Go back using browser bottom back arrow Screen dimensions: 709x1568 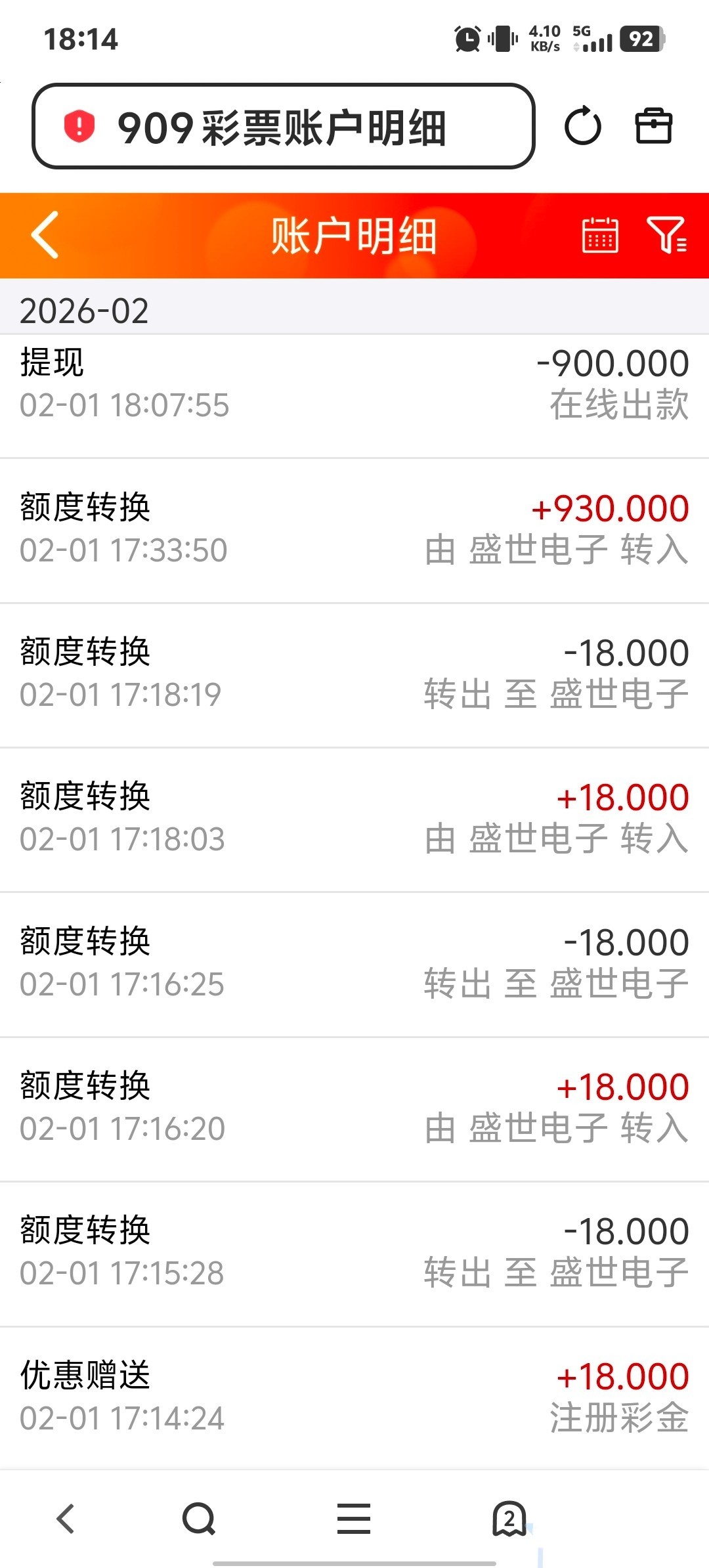[66, 1519]
